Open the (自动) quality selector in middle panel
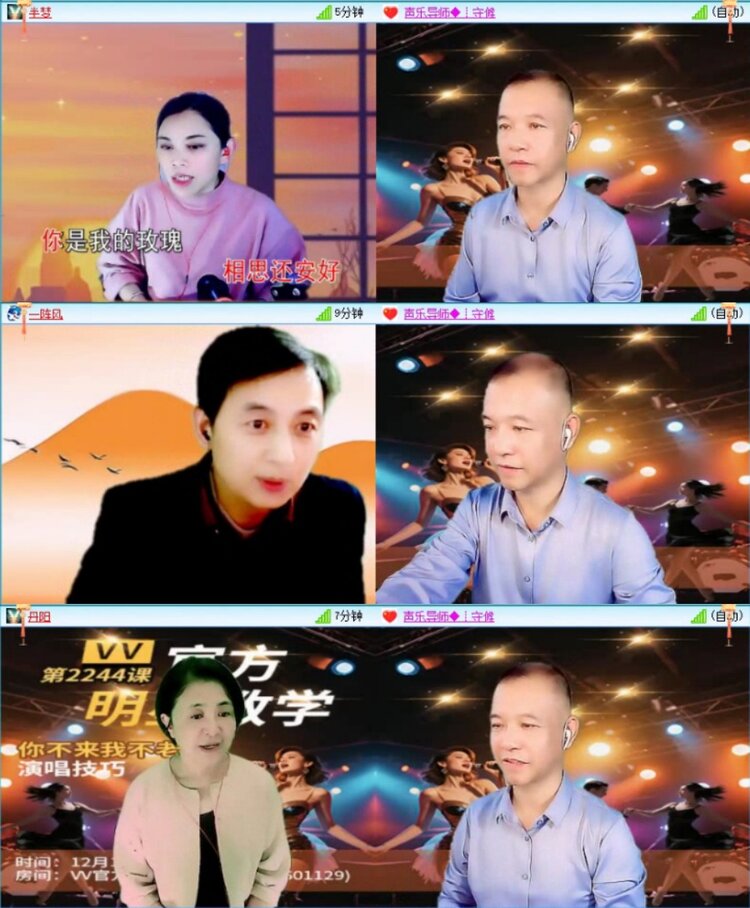The width and height of the screenshot is (750, 908). (725, 315)
